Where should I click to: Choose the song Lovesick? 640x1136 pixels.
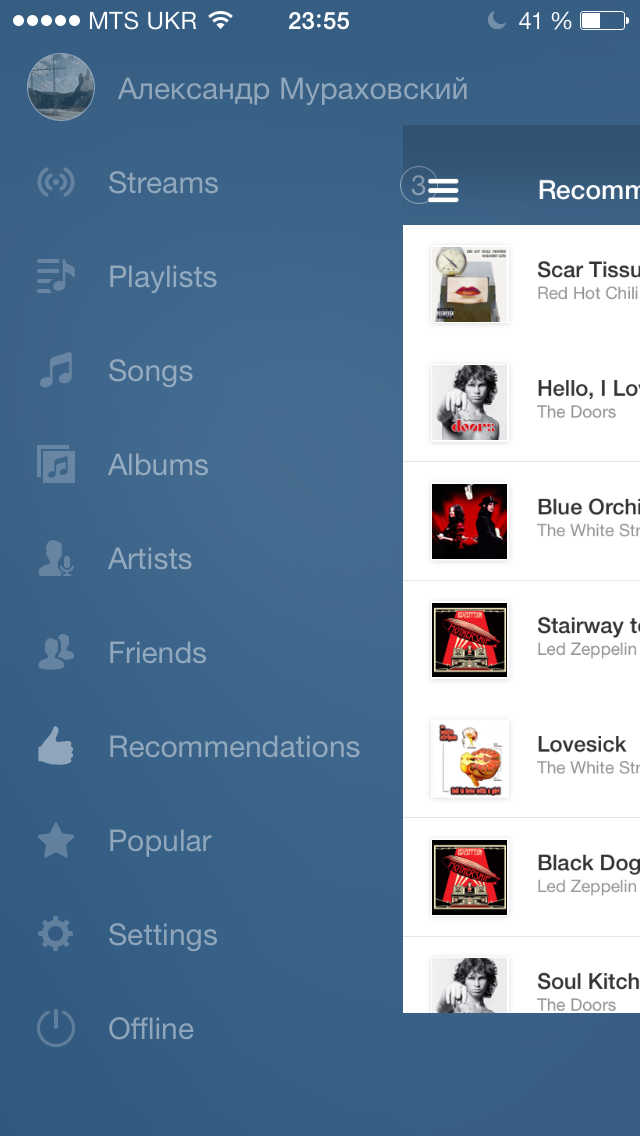point(582,755)
